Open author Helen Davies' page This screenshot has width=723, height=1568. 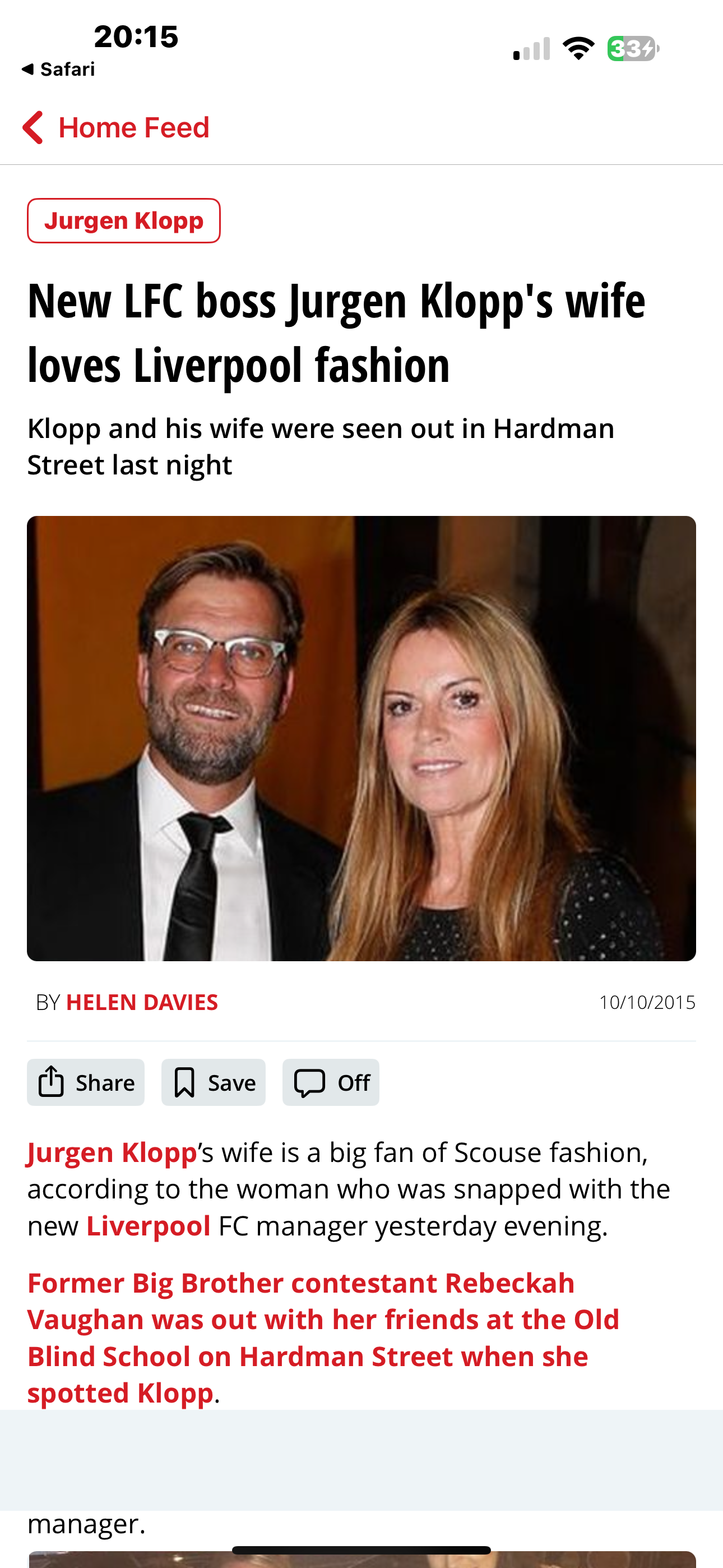click(142, 1002)
